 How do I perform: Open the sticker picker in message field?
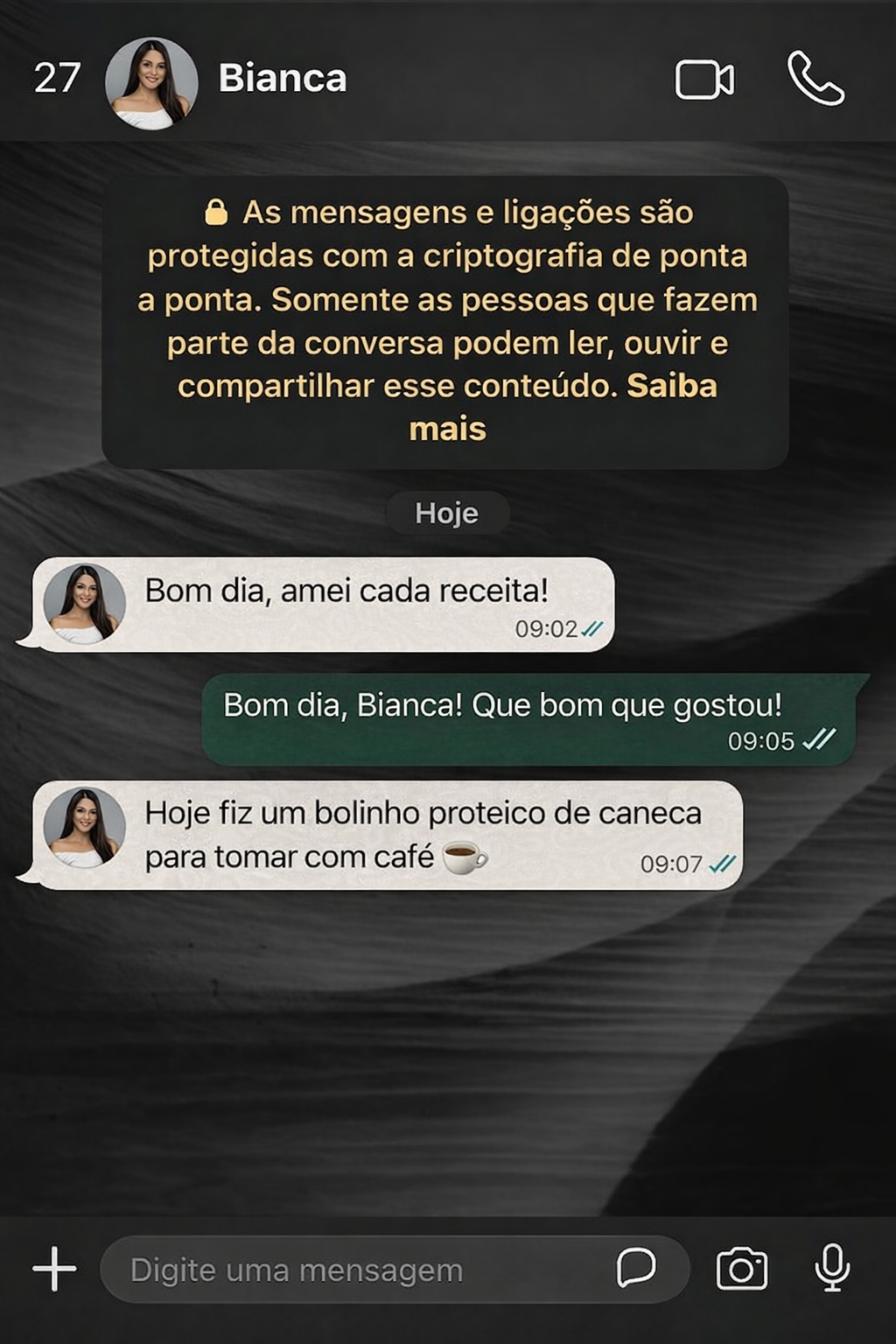click(636, 1268)
